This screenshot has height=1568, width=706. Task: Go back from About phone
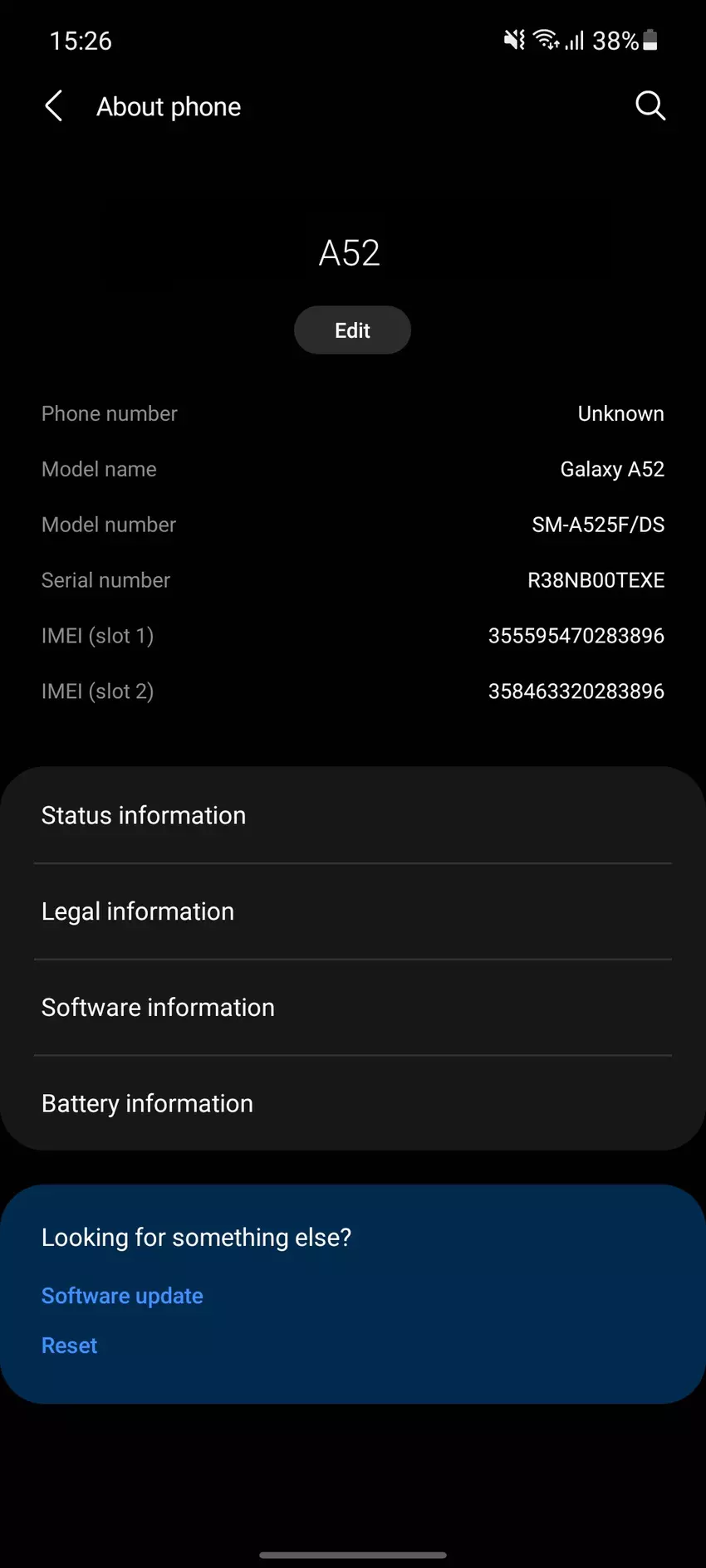click(54, 106)
